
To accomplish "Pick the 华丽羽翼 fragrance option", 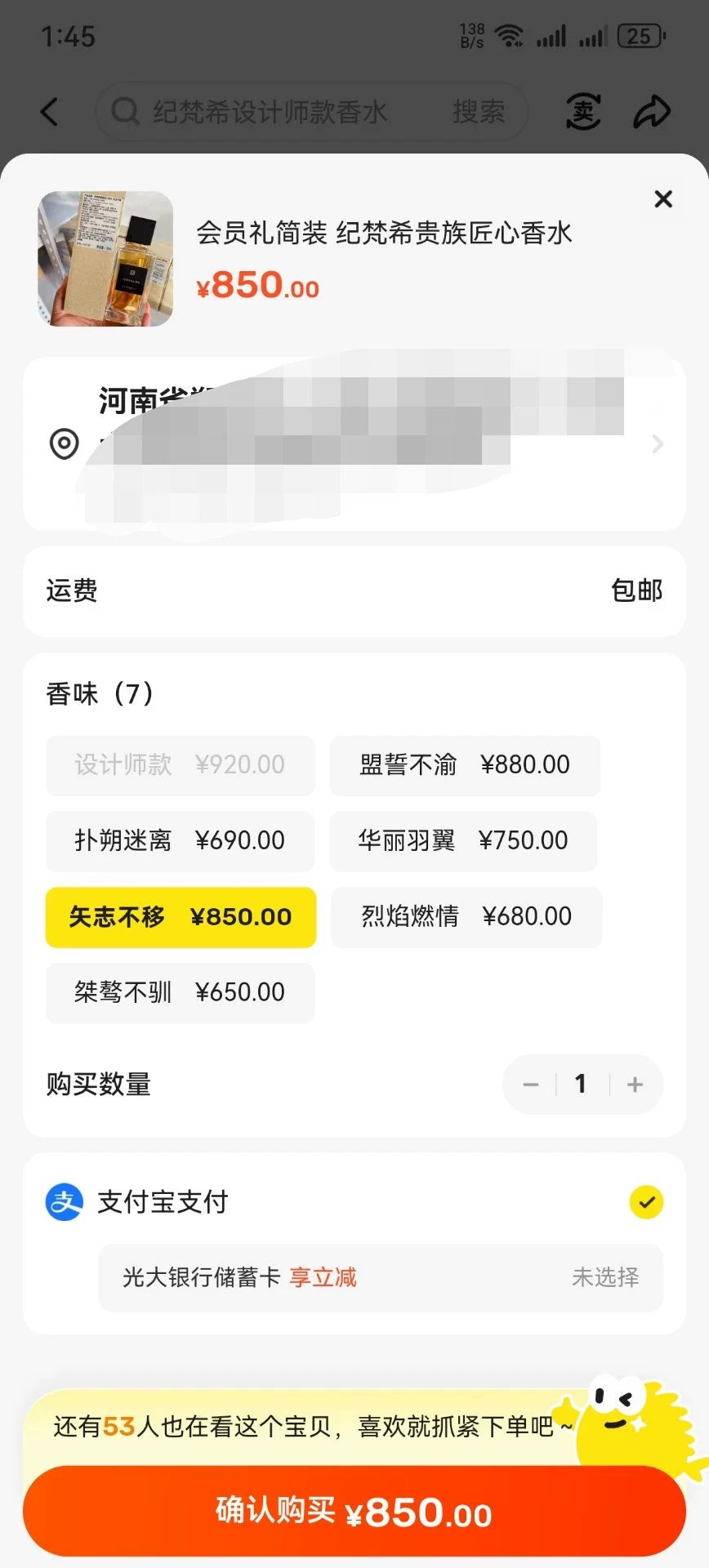I will pos(463,840).
